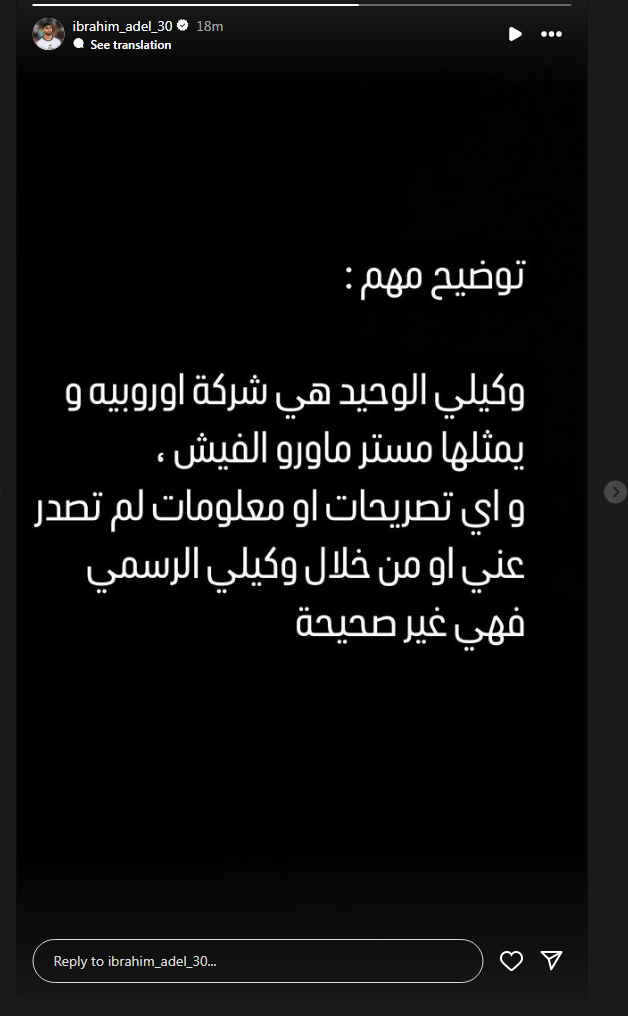This screenshot has height=1016, width=628.
Task: Go to the next story
Action: [x=615, y=491]
